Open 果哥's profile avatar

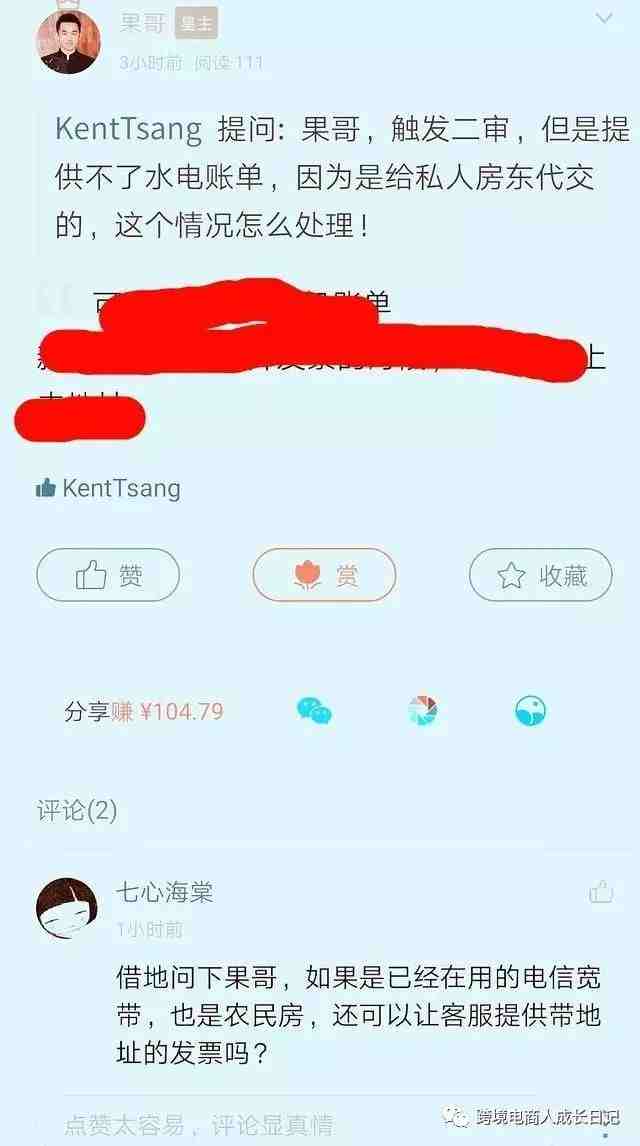pos(68,40)
